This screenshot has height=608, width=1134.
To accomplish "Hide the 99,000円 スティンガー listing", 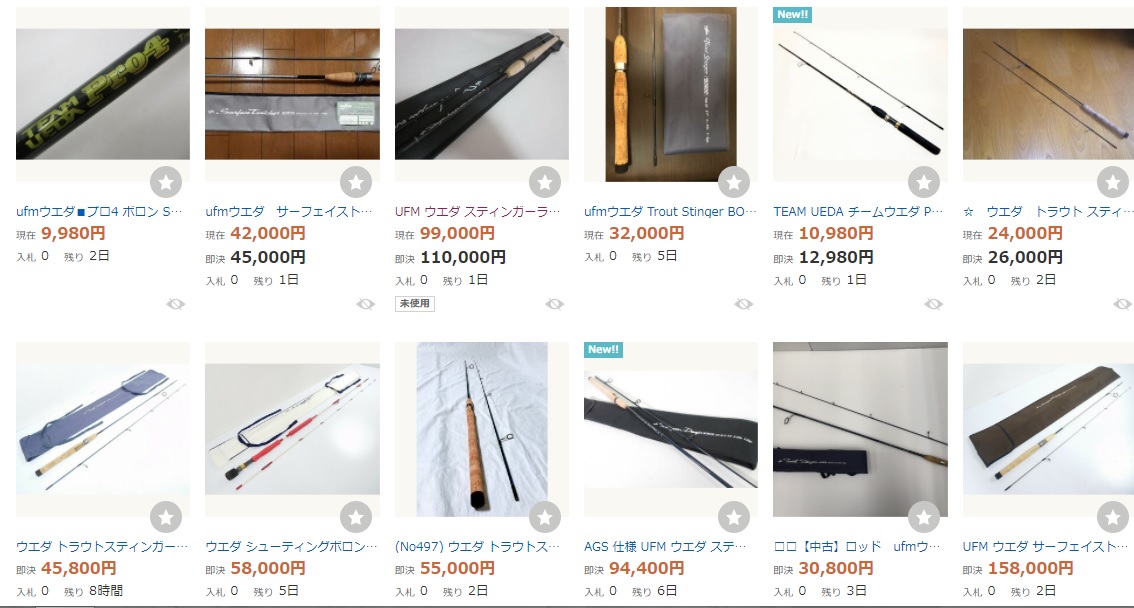I will click(554, 304).
